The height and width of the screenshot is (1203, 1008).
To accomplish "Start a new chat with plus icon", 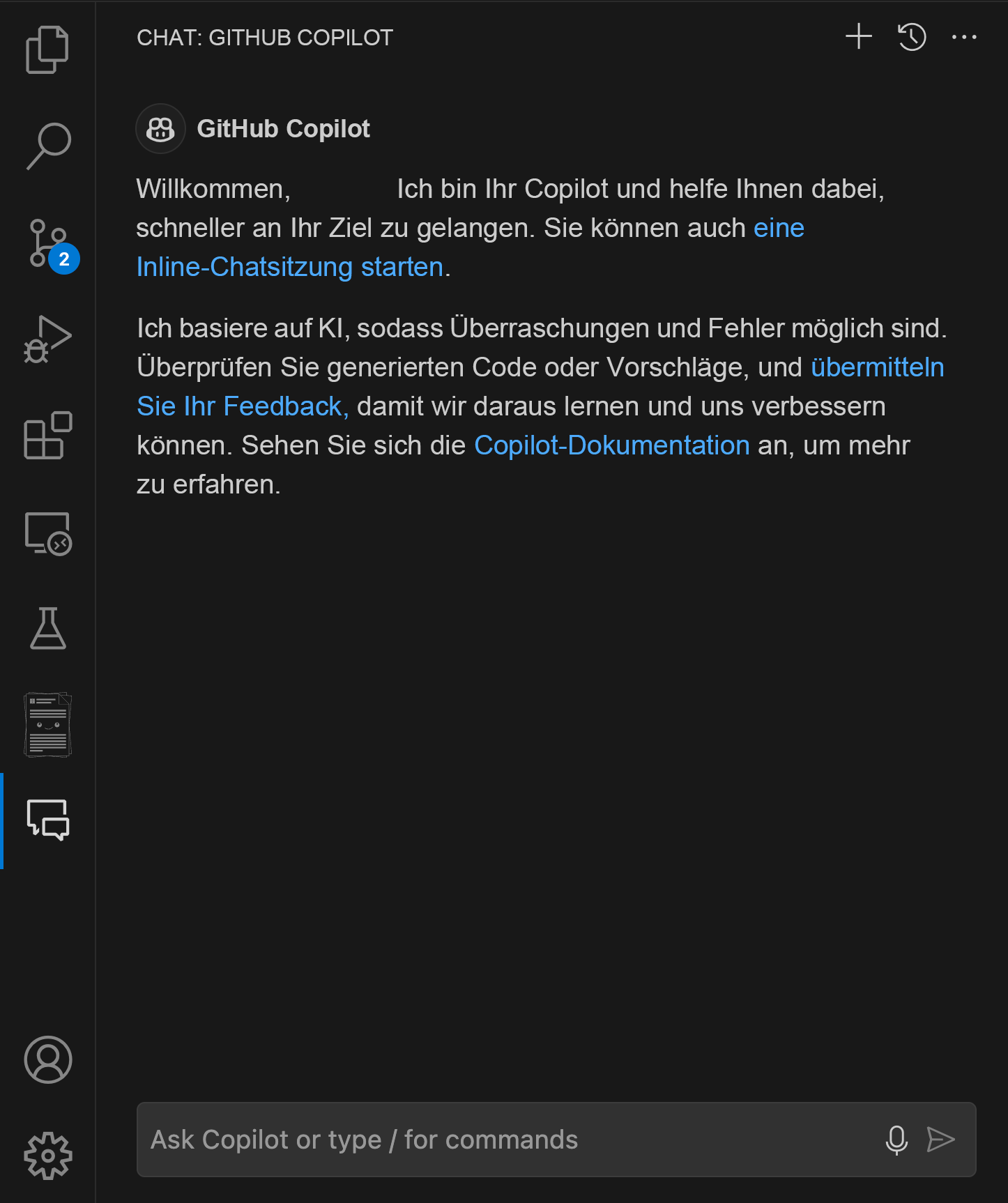I will [859, 37].
